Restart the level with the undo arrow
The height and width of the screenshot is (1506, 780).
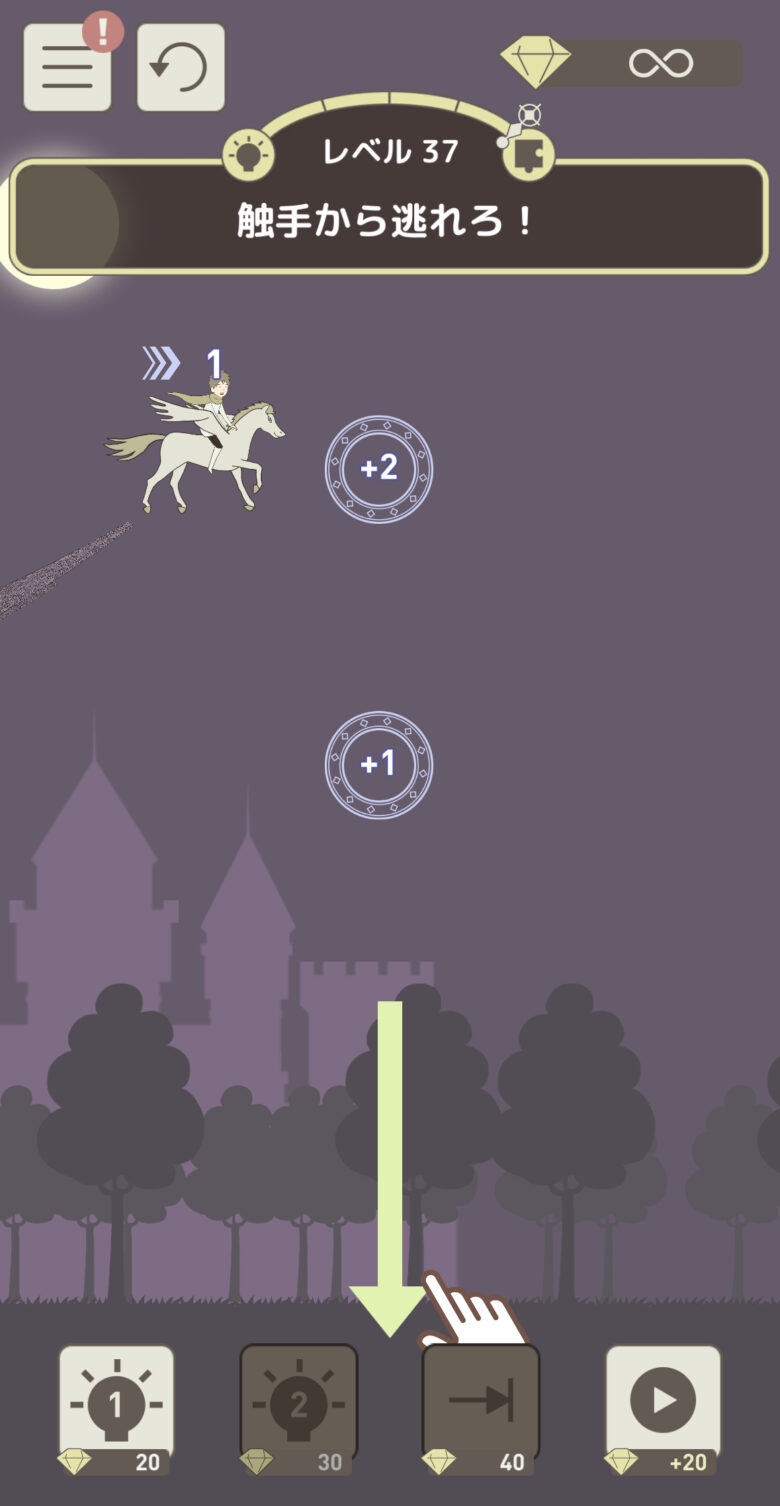pos(180,68)
